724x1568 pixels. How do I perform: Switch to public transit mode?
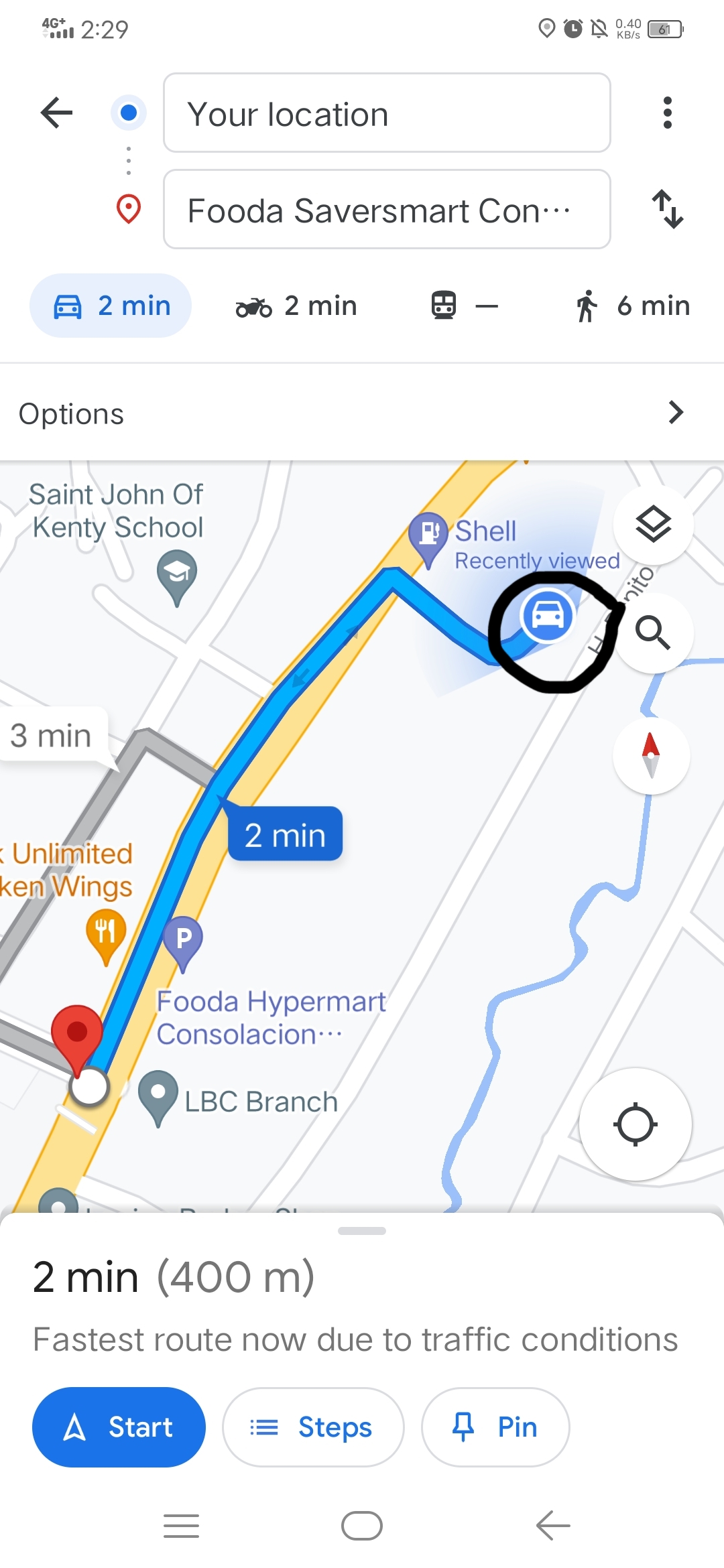coord(464,306)
